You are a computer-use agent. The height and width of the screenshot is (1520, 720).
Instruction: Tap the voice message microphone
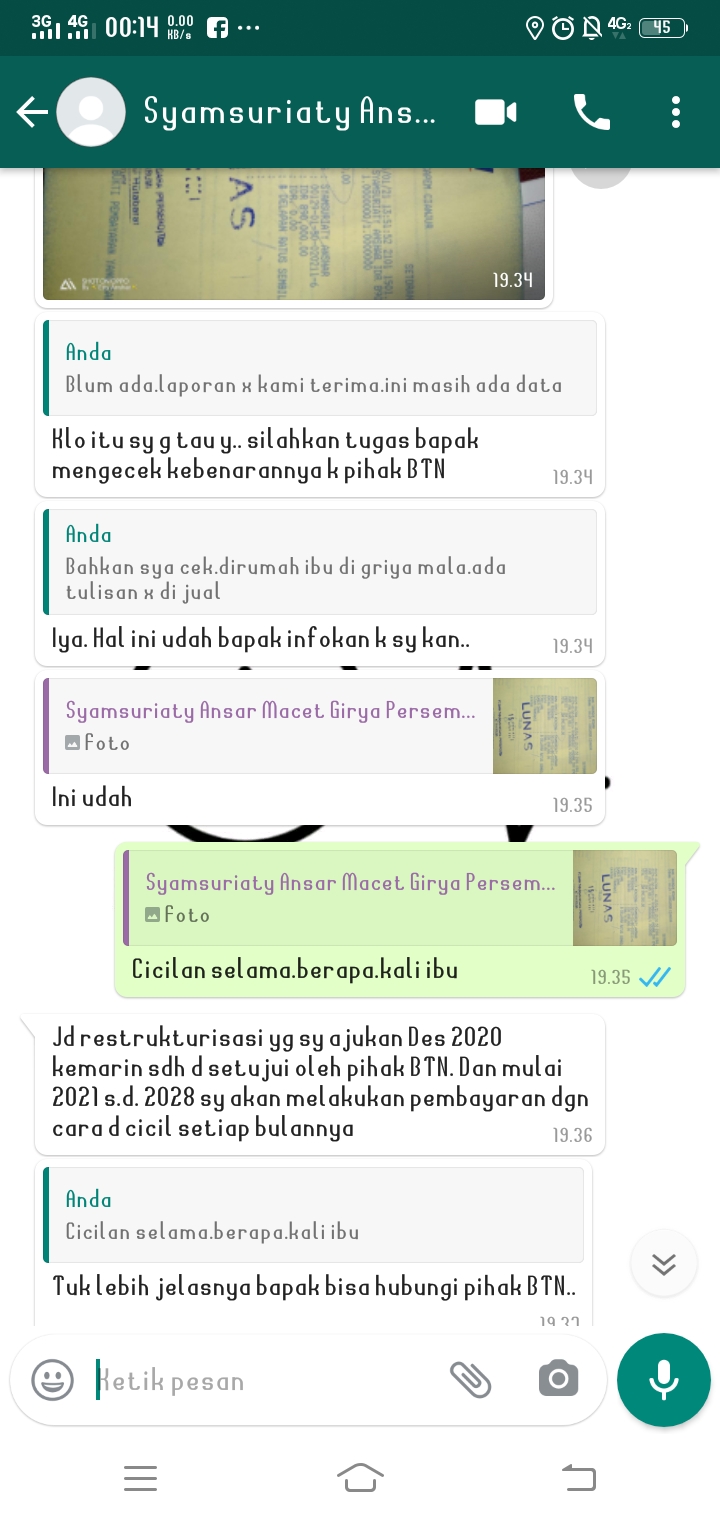coord(663,1381)
